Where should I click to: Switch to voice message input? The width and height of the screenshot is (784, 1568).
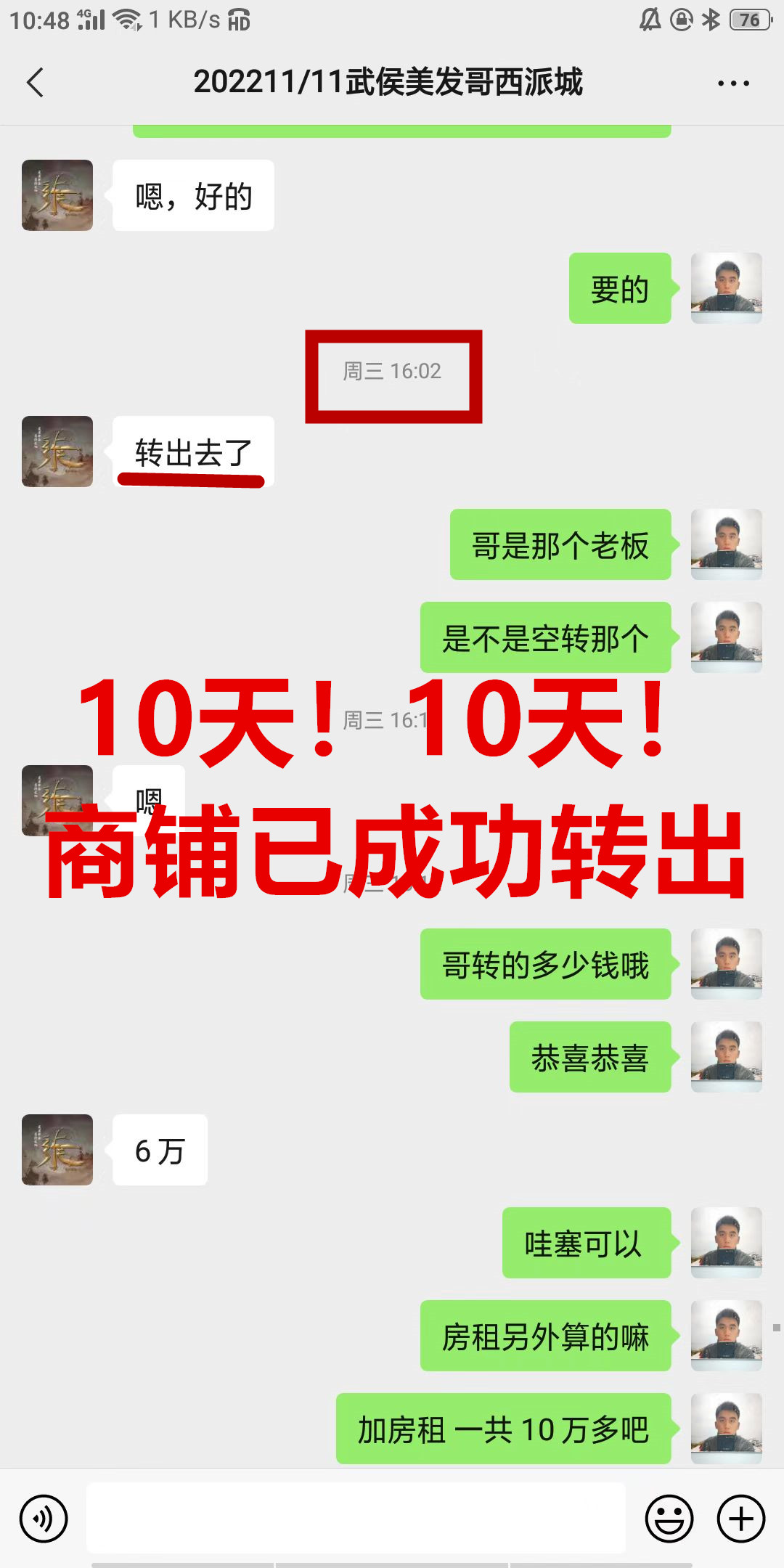click(44, 1518)
